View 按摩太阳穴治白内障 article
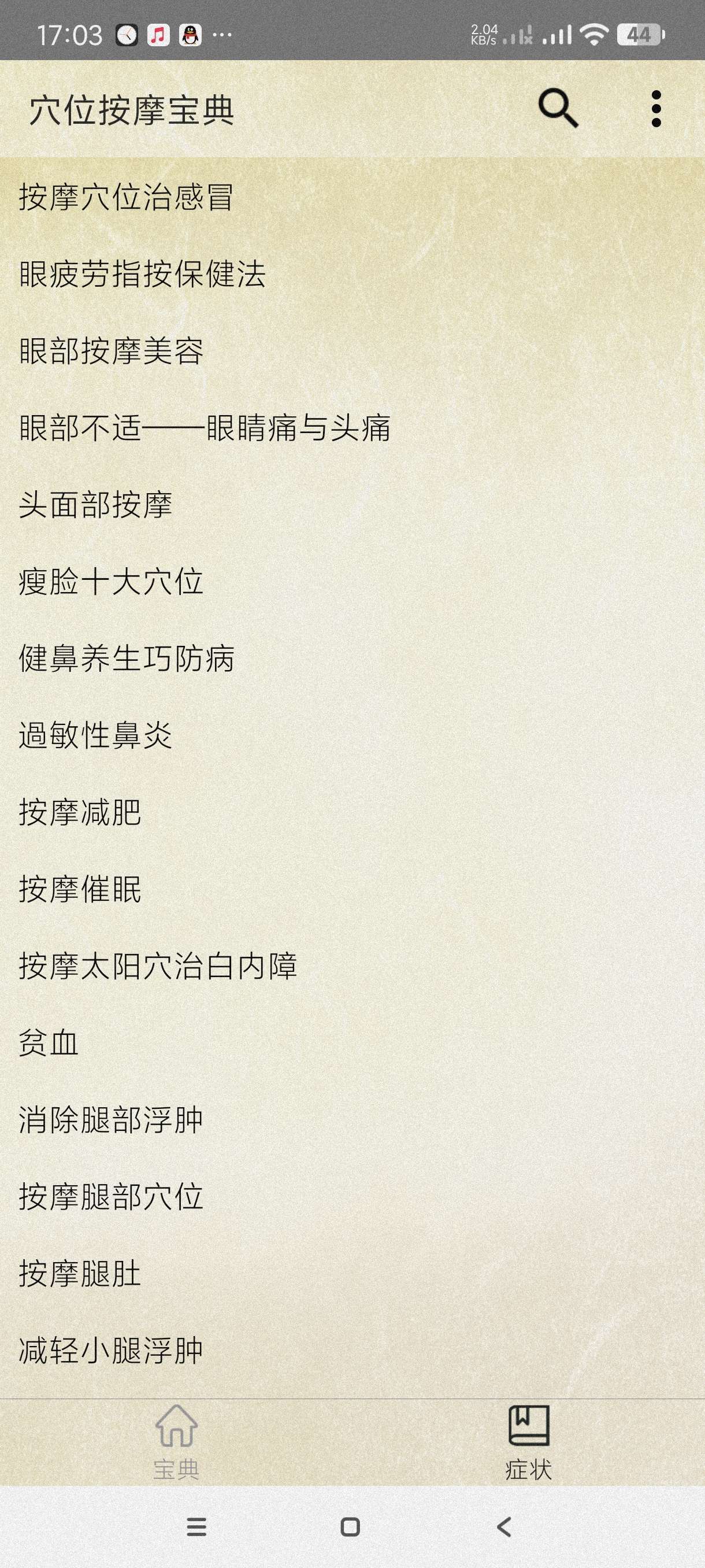705x1568 pixels. (x=158, y=966)
